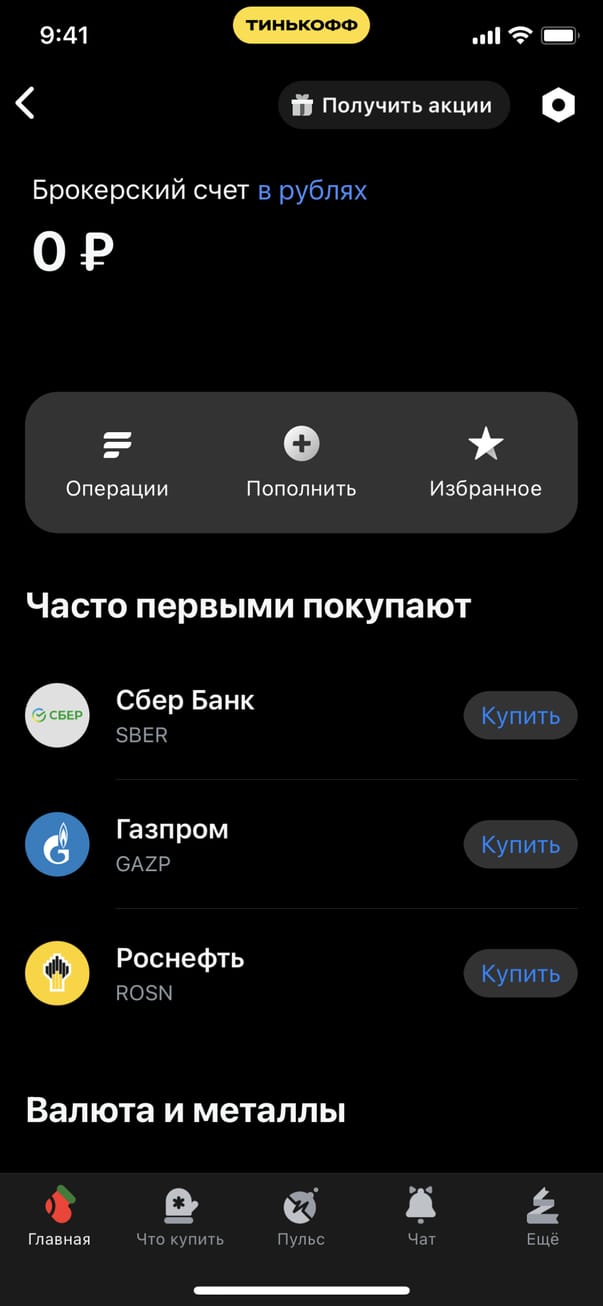
Task: Change currency via в рублях link
Action: pyautogui.click(x=312, y=190)
